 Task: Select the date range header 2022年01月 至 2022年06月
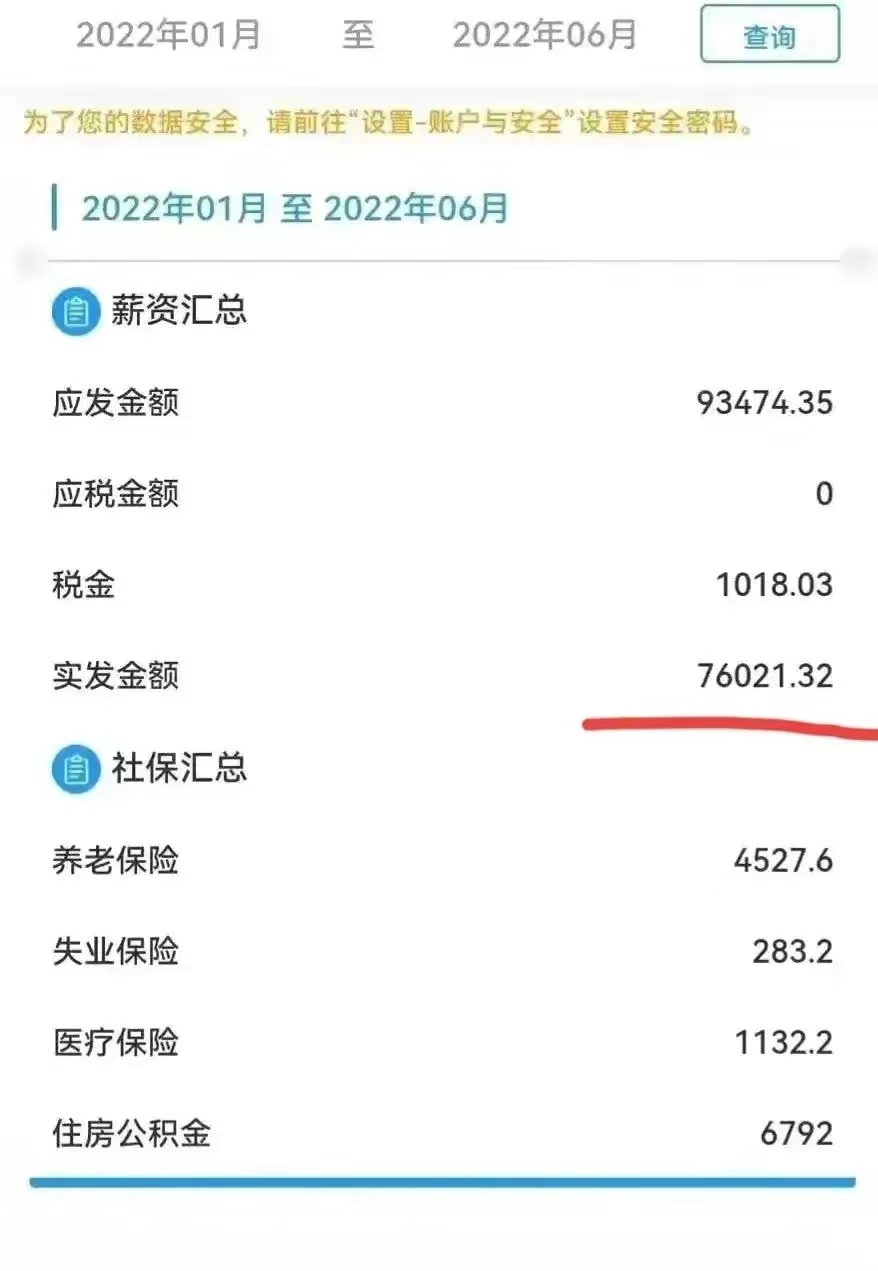[295, 209]
